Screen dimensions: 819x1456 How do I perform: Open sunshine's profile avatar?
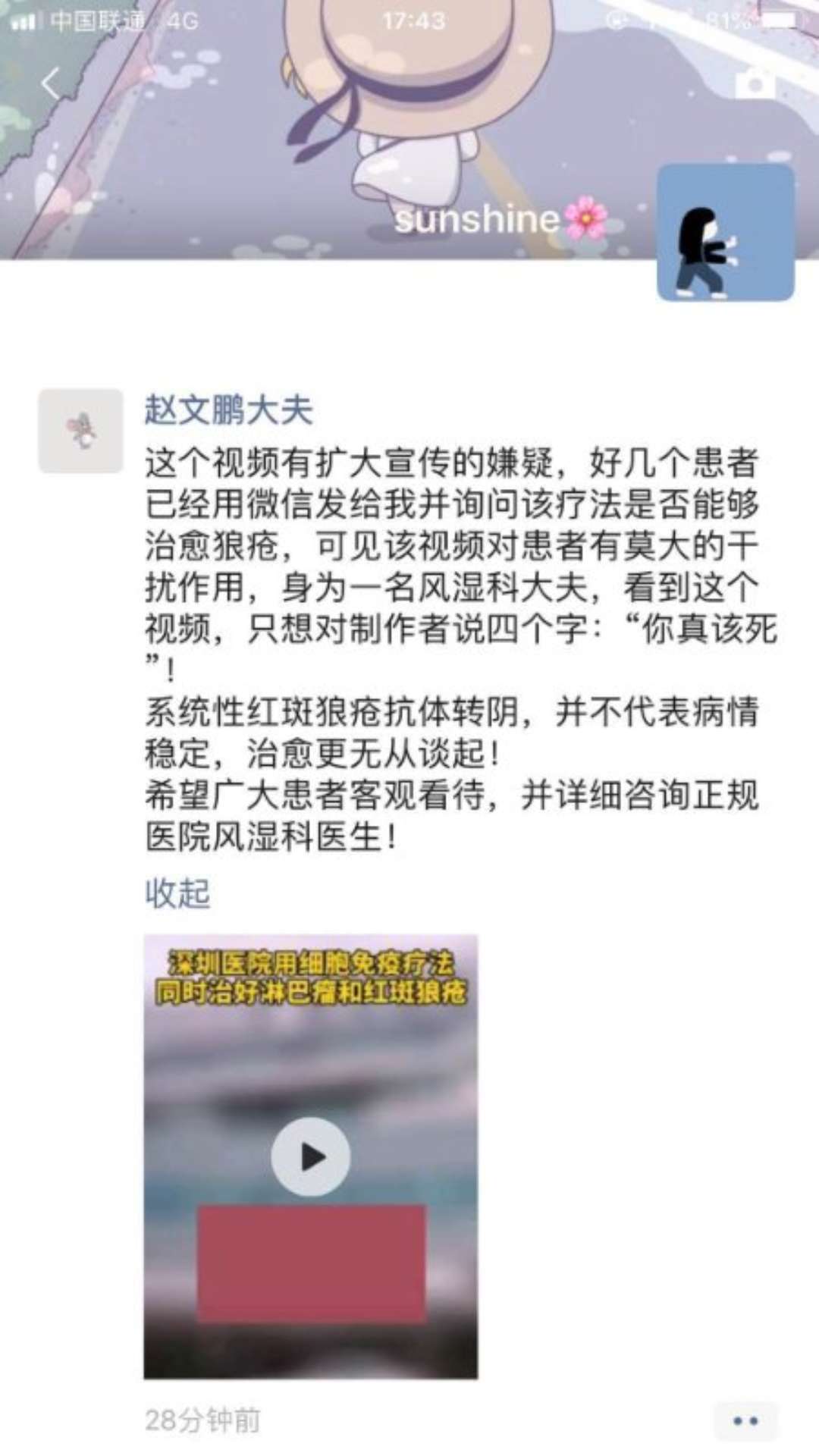point(725,232)
